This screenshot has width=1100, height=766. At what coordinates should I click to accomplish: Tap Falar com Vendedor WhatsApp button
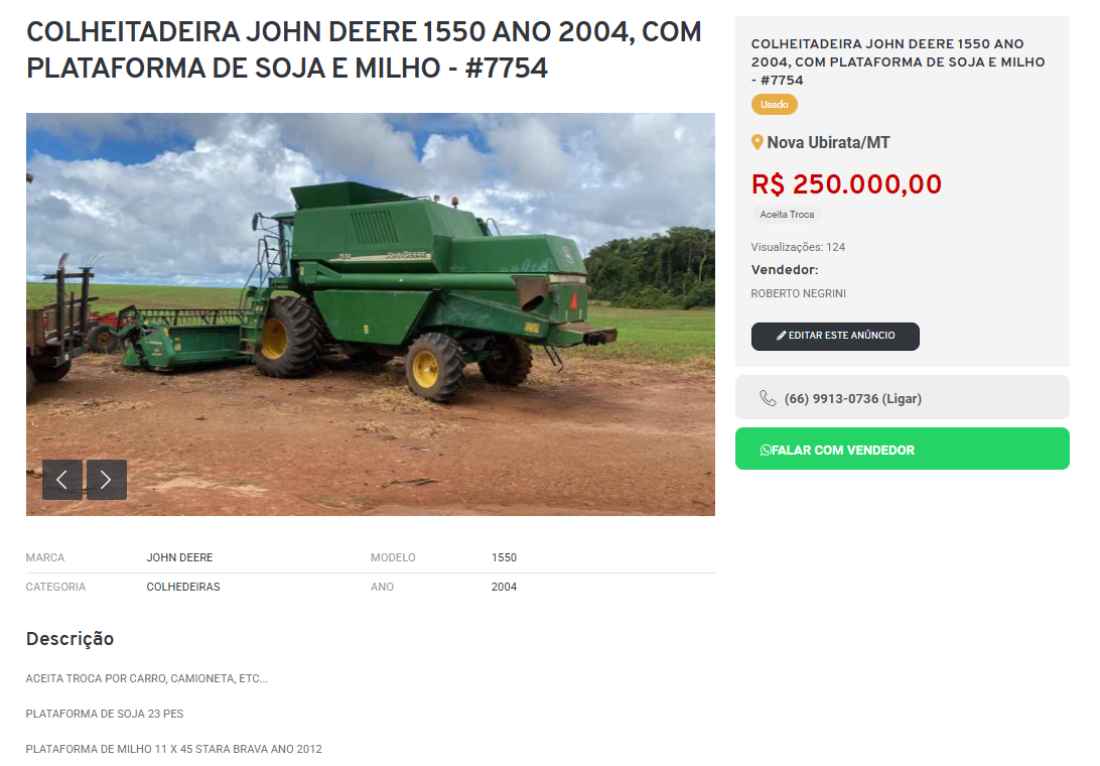902,449
